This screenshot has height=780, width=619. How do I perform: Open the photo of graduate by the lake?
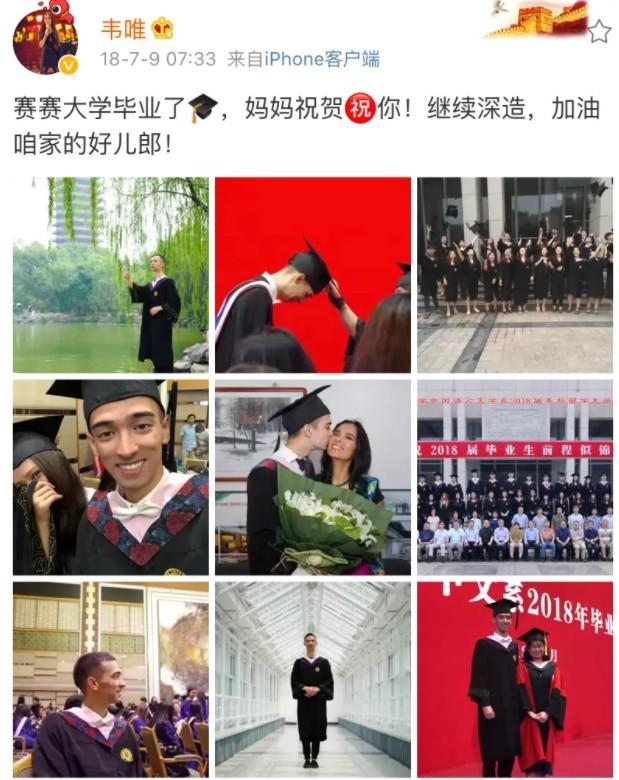pos(111,275)
